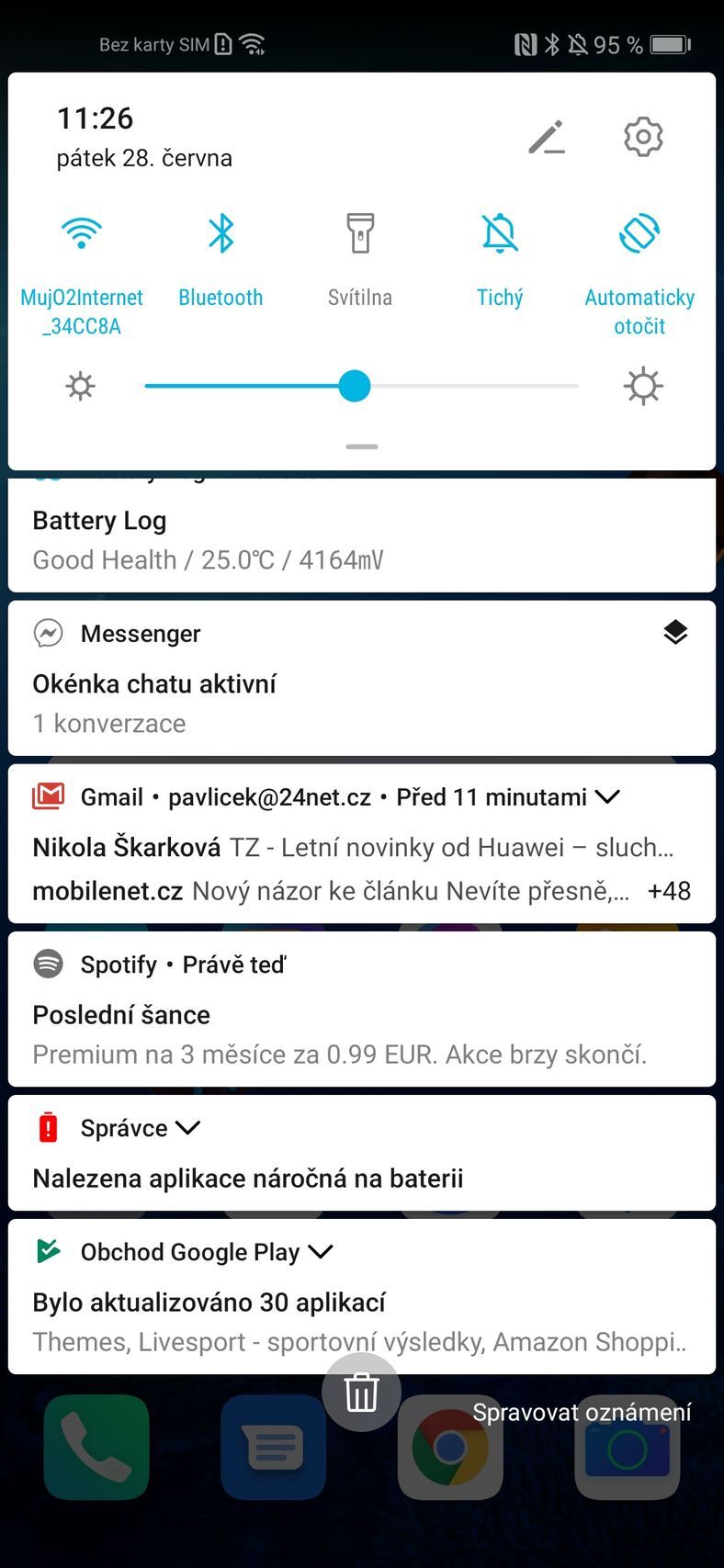The height and width of the screenshot is (1568, 724).
Task: Toggle the Tichý silent mode tile
Action: (x=500, y=233)
